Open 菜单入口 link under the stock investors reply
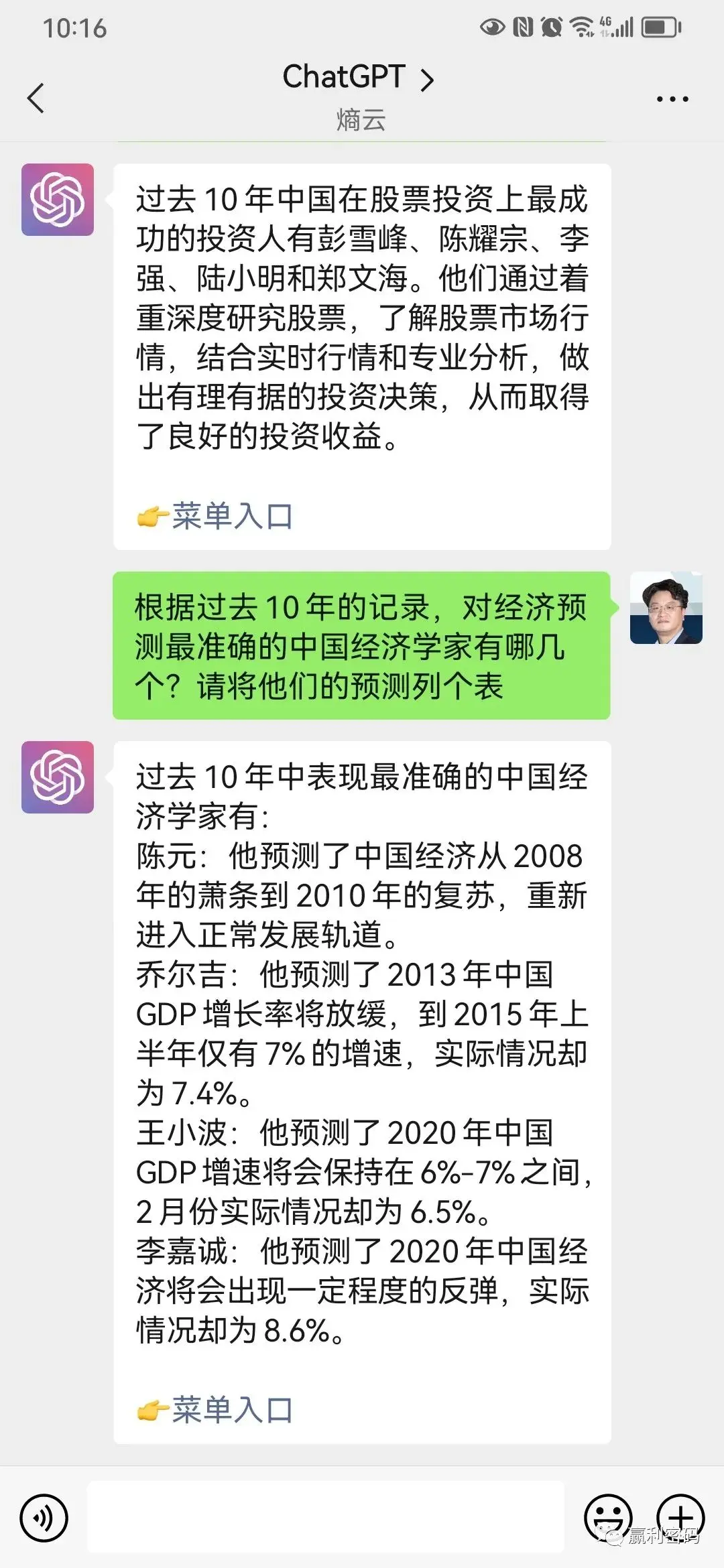 (232, 517)
